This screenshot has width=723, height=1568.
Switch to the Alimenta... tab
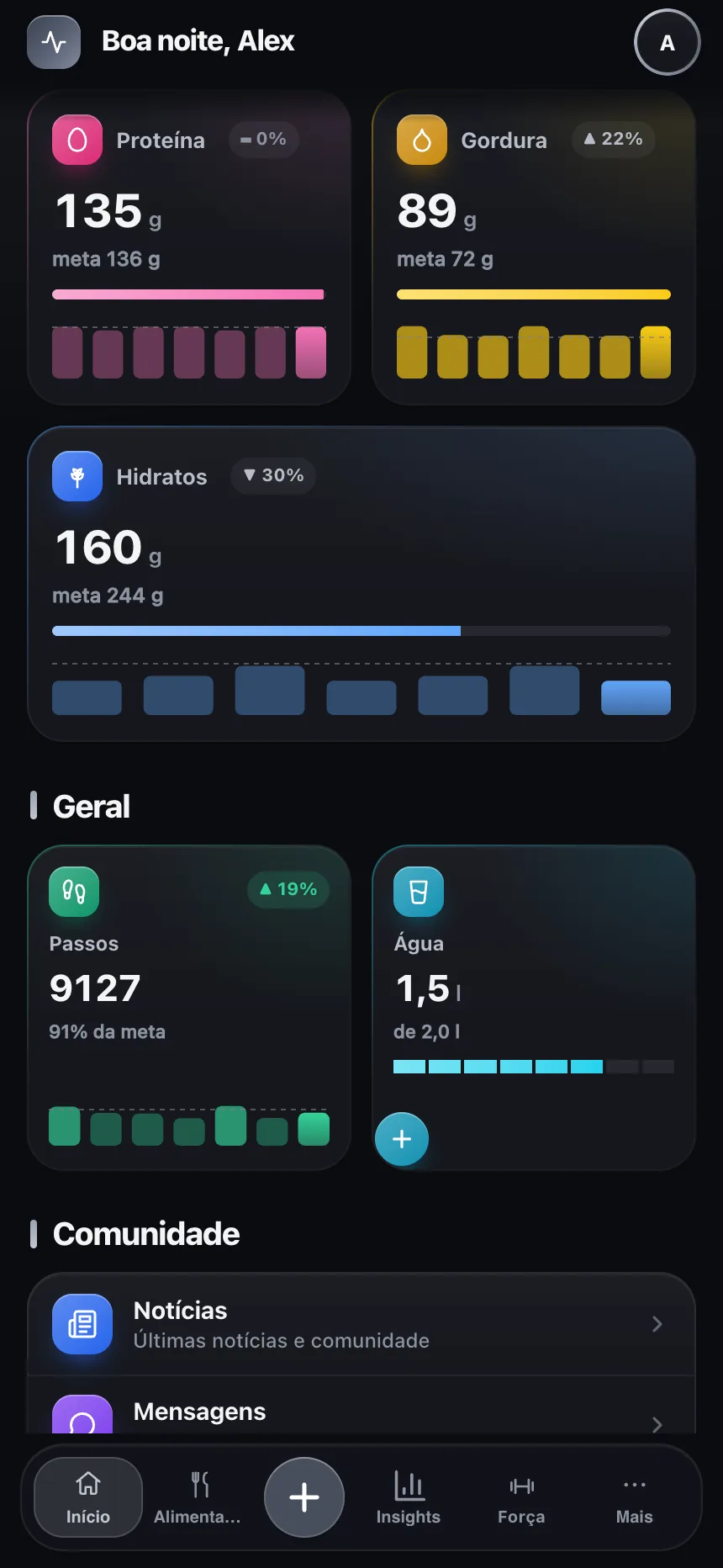198,1497
